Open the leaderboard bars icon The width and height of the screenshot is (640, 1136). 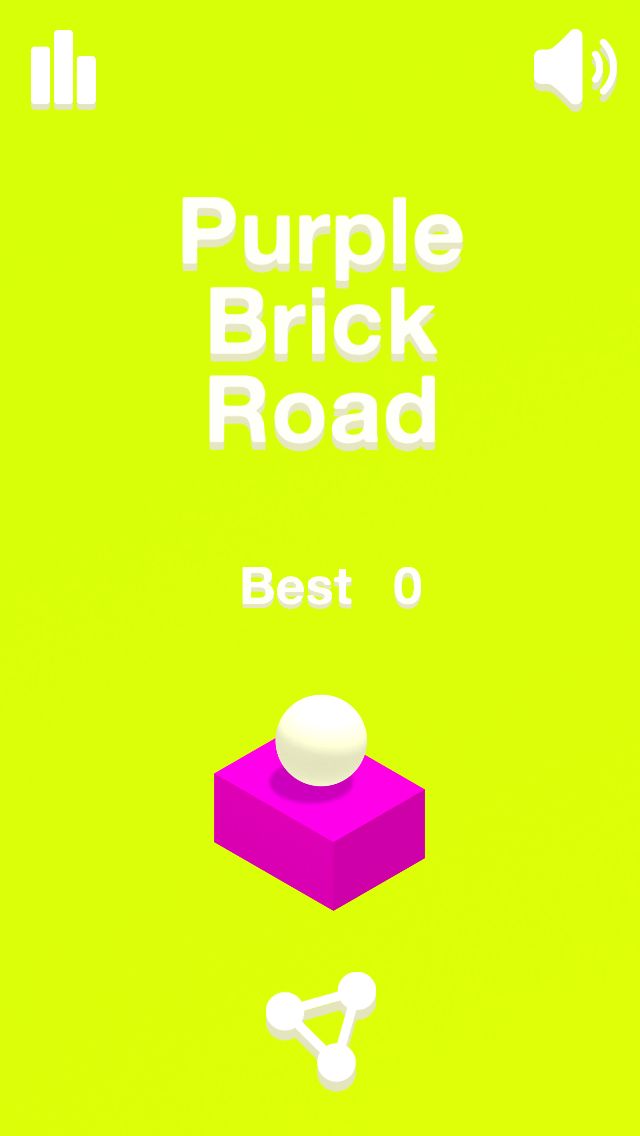63,70
